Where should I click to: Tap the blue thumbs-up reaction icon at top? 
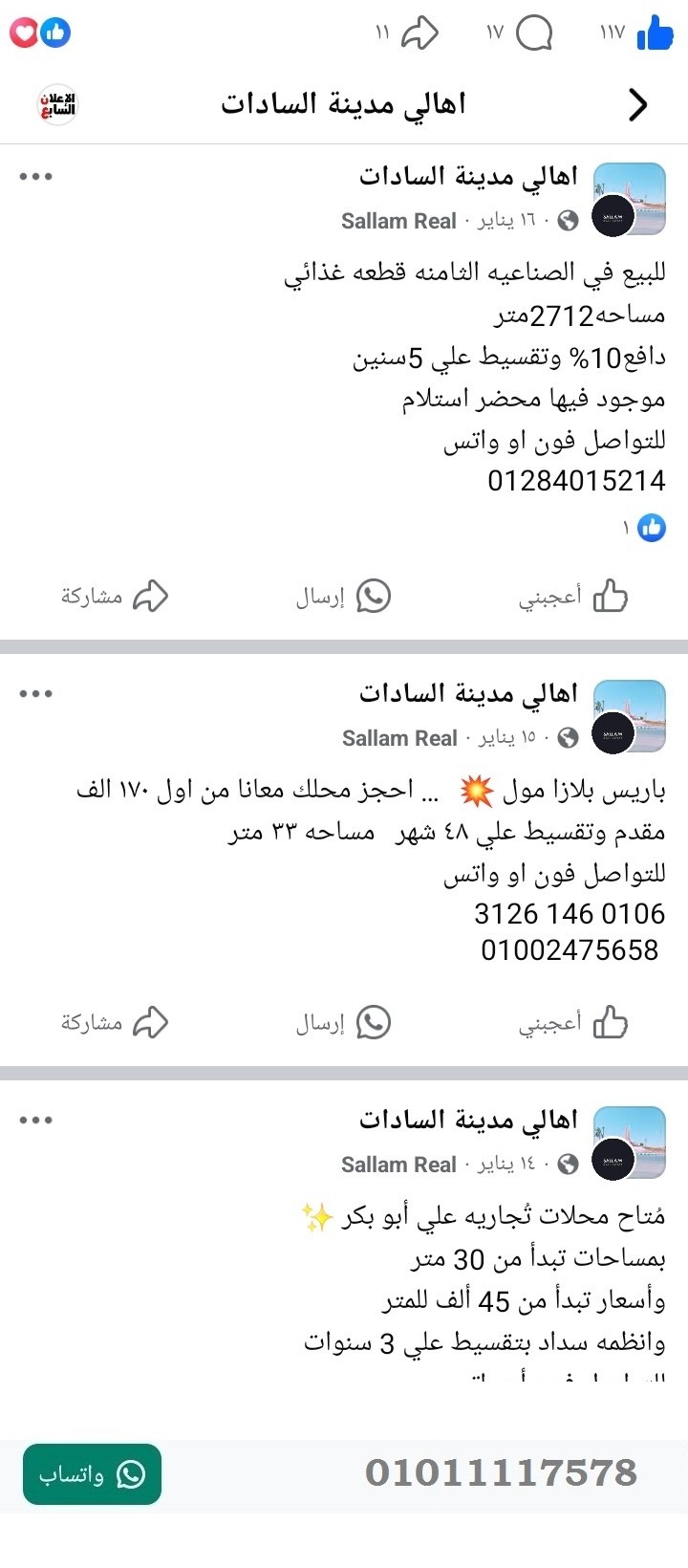(654, 32)
